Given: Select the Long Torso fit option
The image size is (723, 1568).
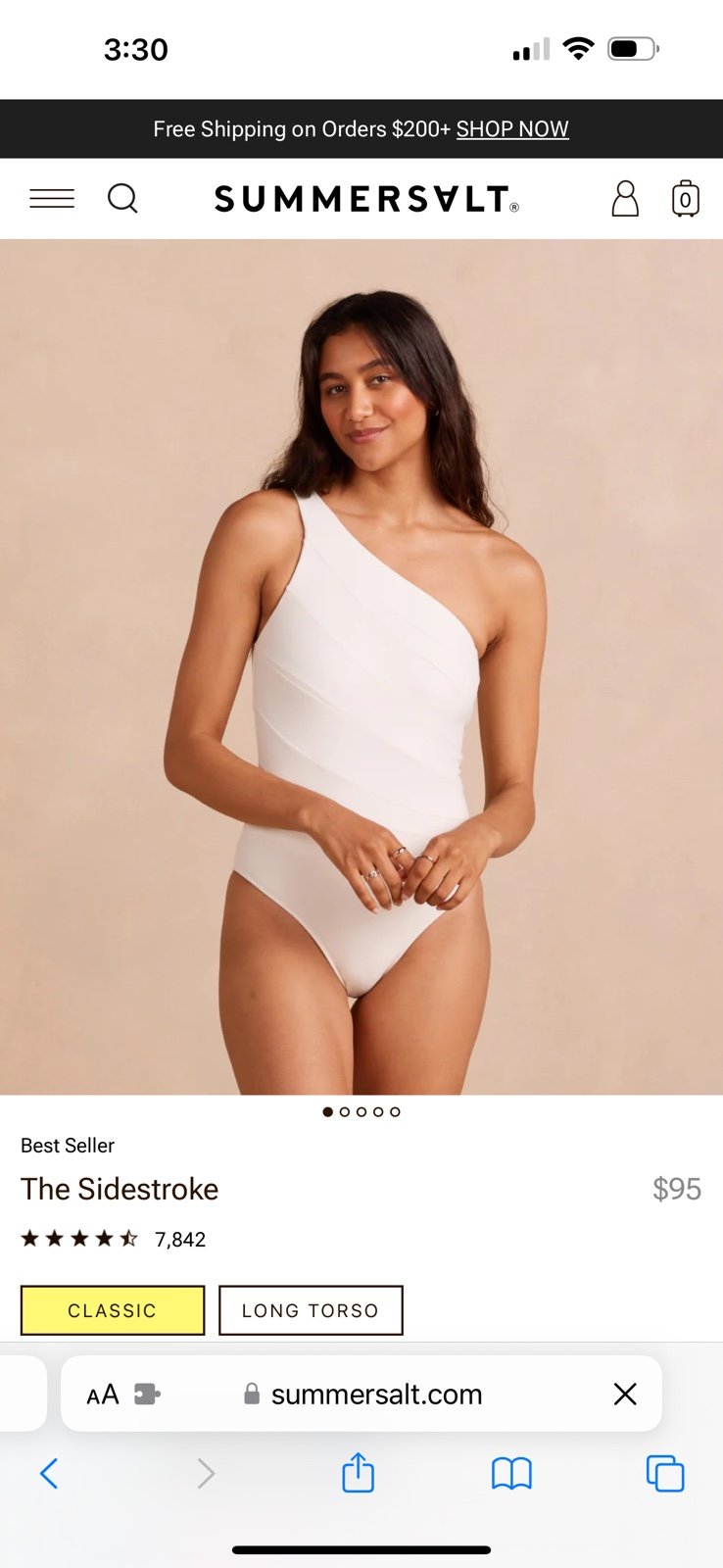Looking at the screenshot, I should point(311,1310).
